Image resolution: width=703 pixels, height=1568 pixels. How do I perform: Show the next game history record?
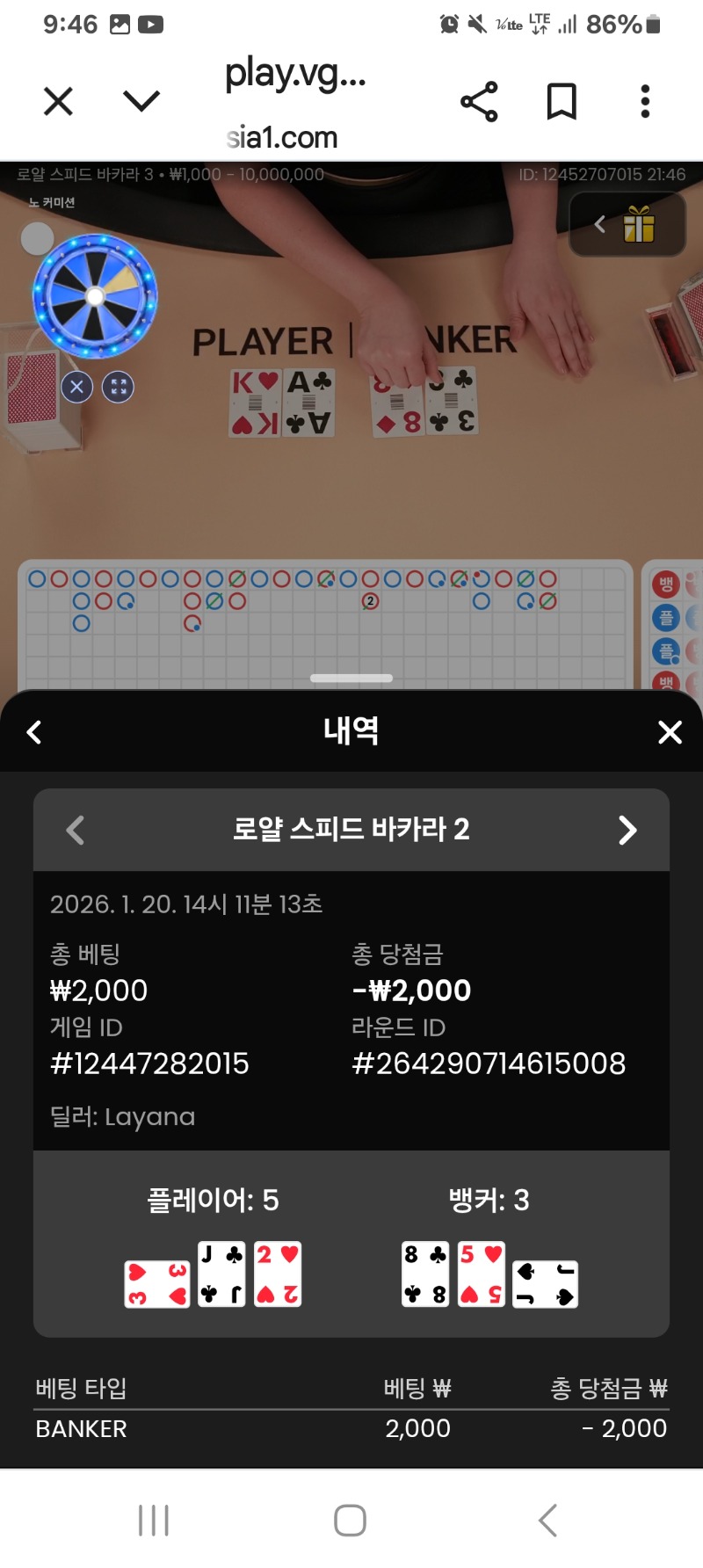627,830
